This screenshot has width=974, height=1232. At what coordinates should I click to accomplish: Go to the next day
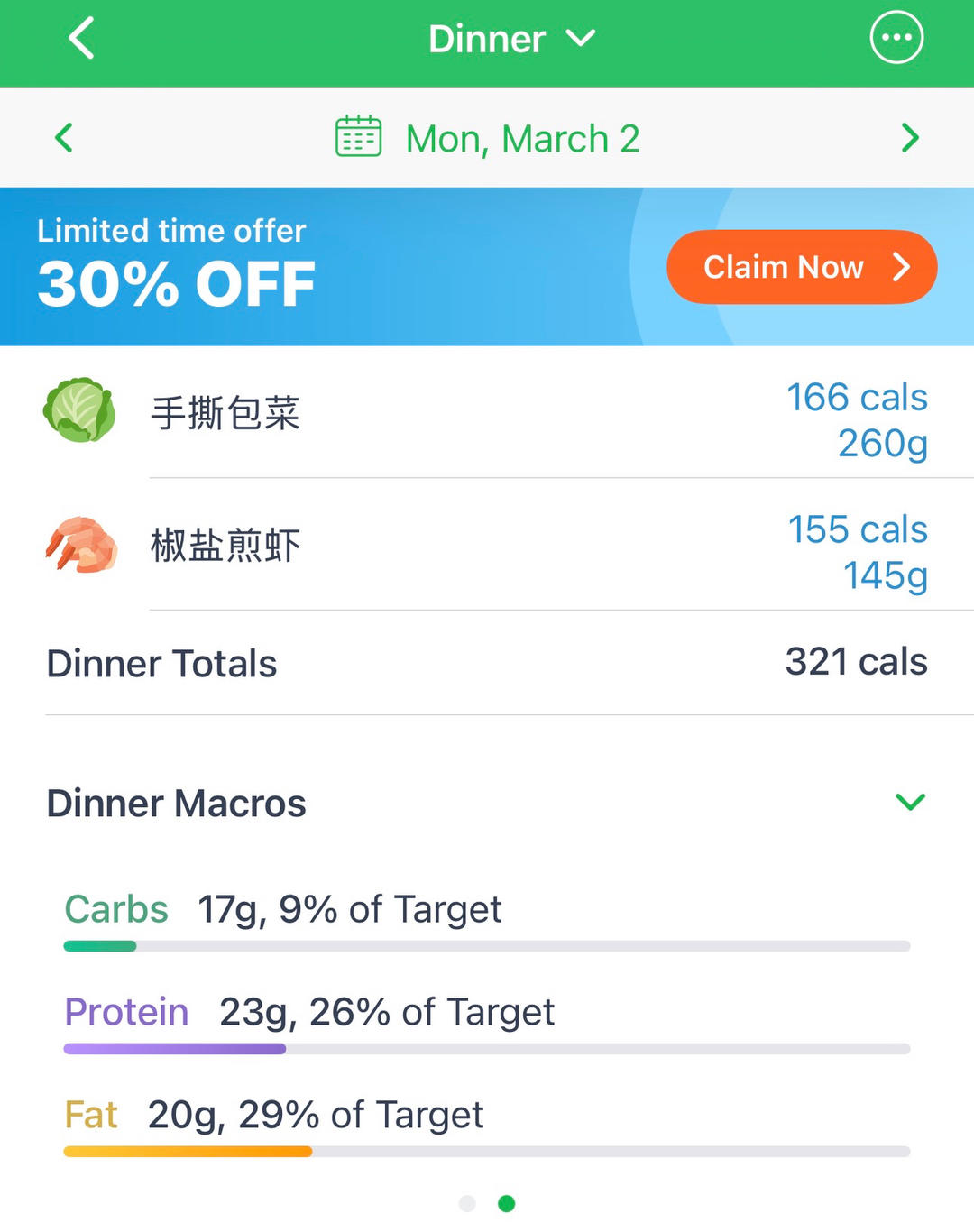click(909, 138)
